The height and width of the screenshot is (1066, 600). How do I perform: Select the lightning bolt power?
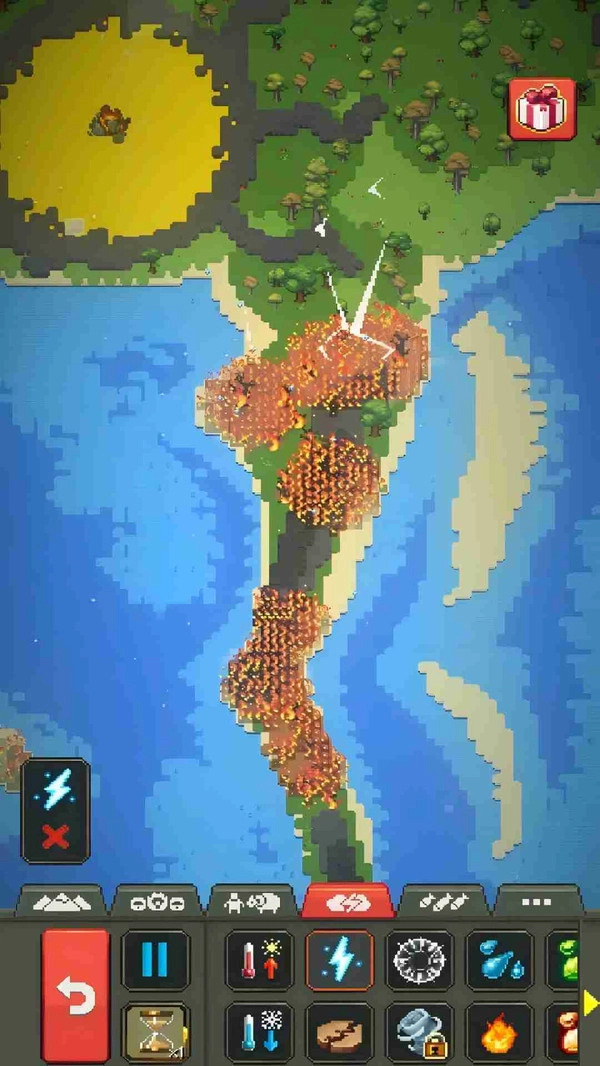click(339, 961)
